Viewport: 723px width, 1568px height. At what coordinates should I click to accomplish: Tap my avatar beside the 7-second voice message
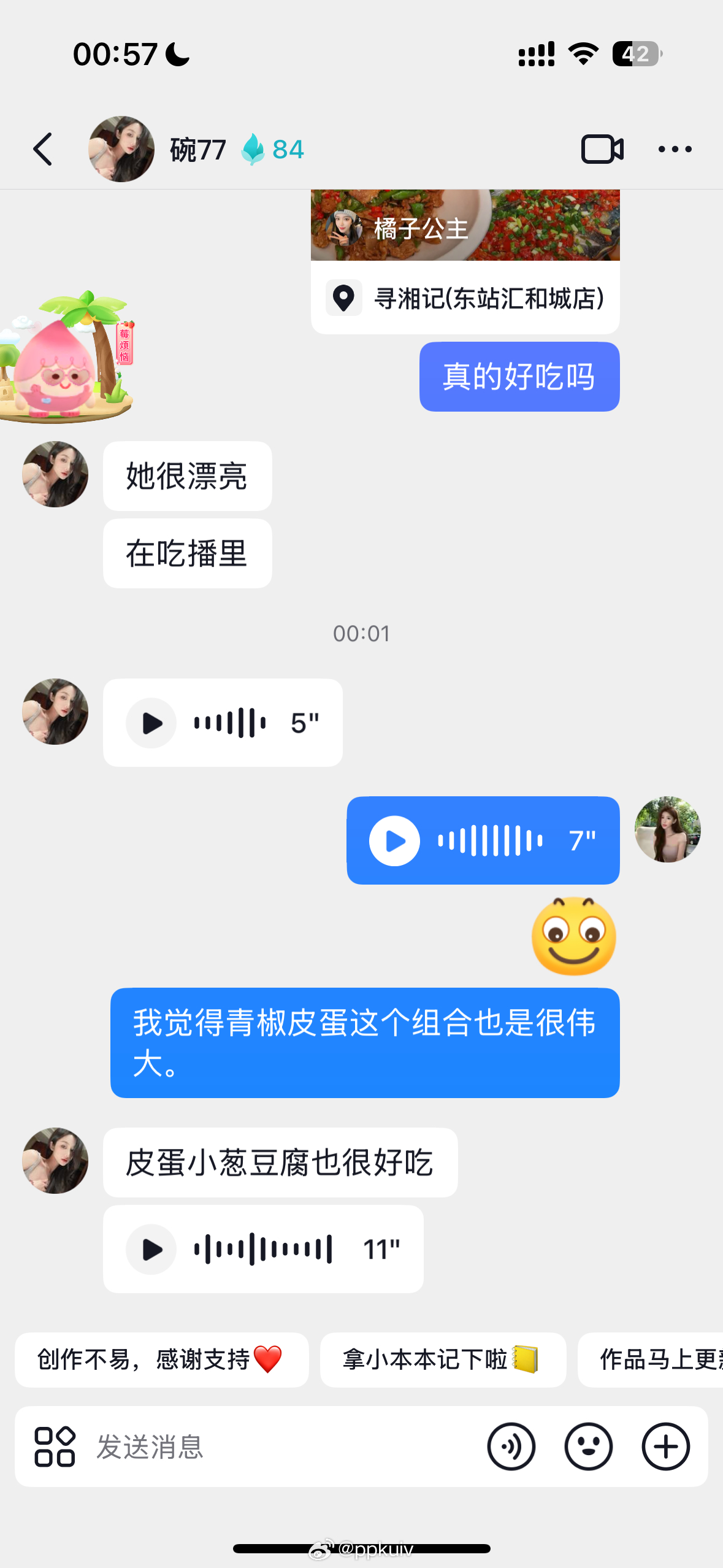pyautogui.click(x=667, y=829)
